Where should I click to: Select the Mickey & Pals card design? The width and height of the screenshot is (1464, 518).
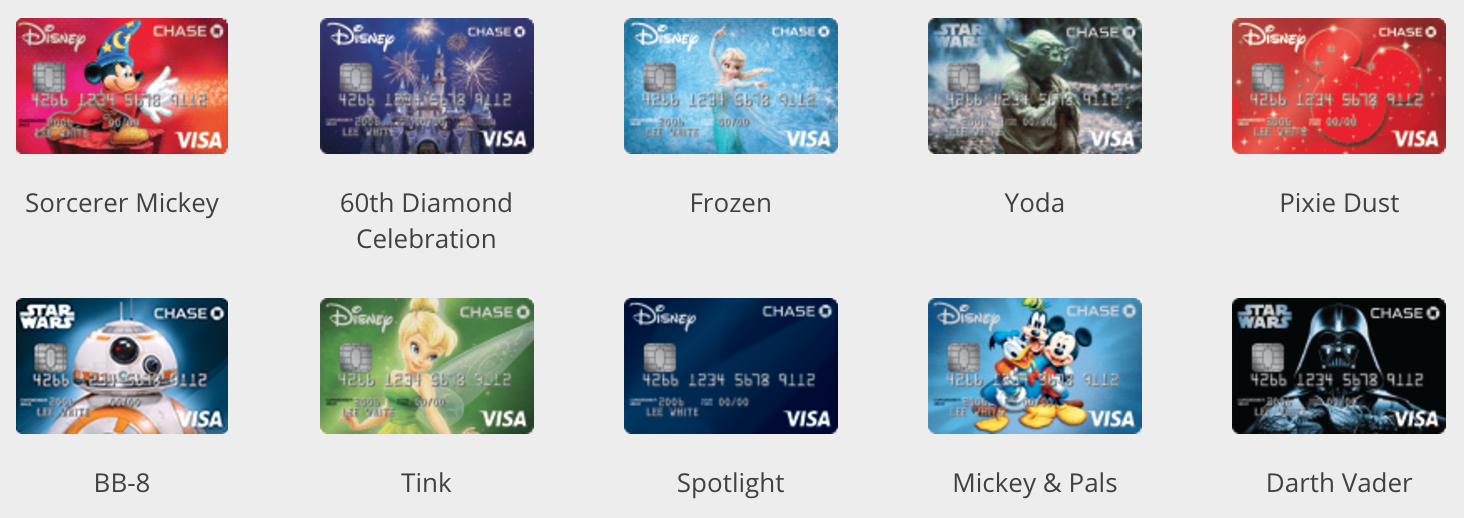[1034, 366]
